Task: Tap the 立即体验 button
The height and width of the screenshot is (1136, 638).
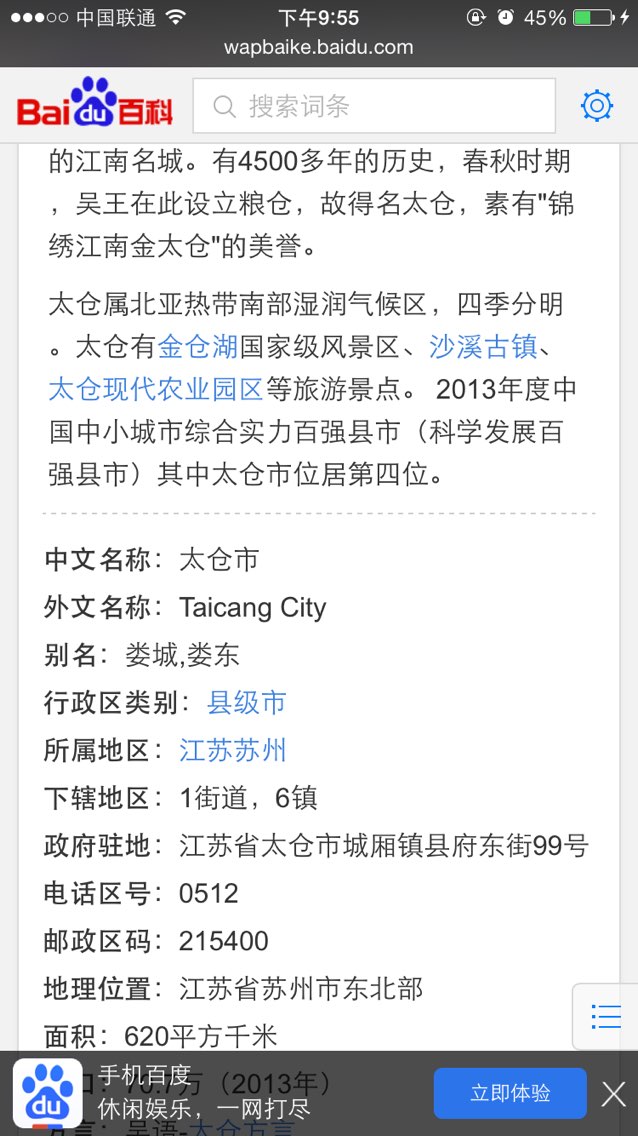Action: click(511, 1093)
